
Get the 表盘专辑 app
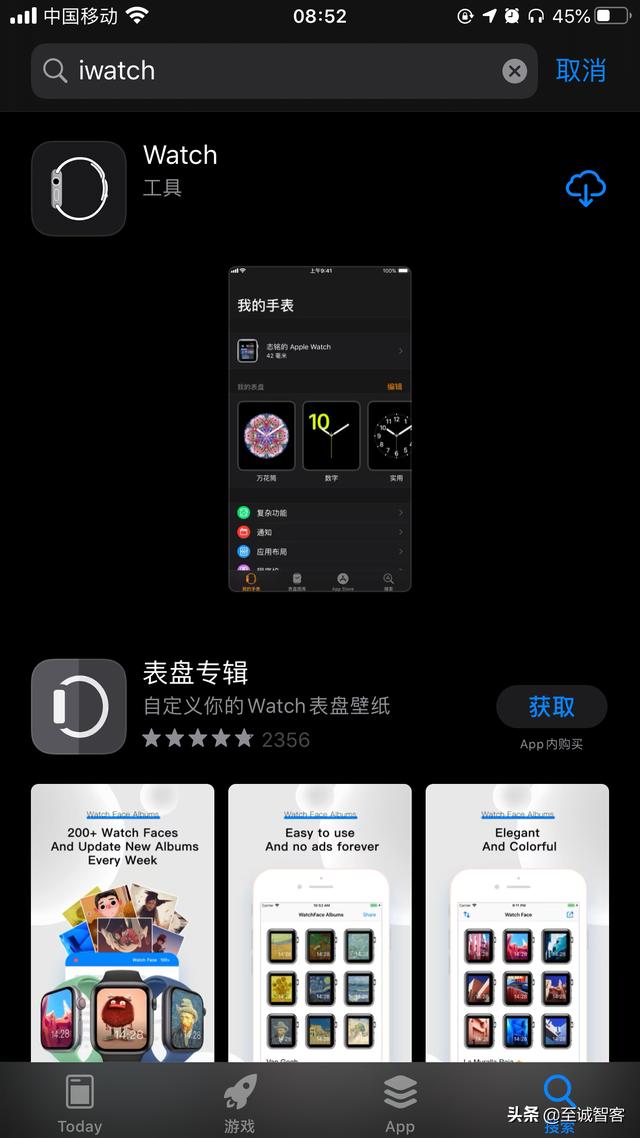coord(551,707)
